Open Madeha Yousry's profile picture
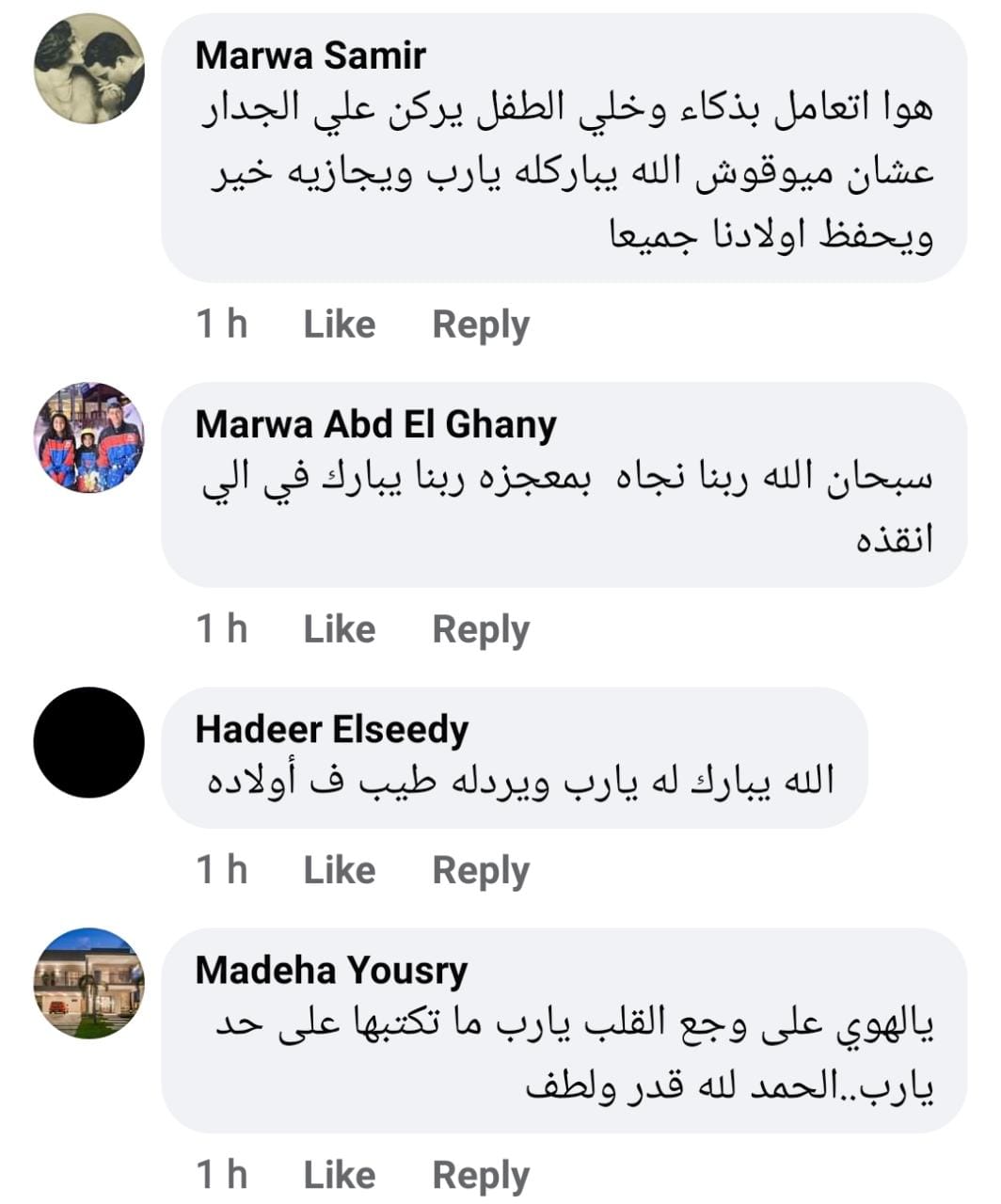Viewport: 1001px width, 1204px height. (89, 983)
